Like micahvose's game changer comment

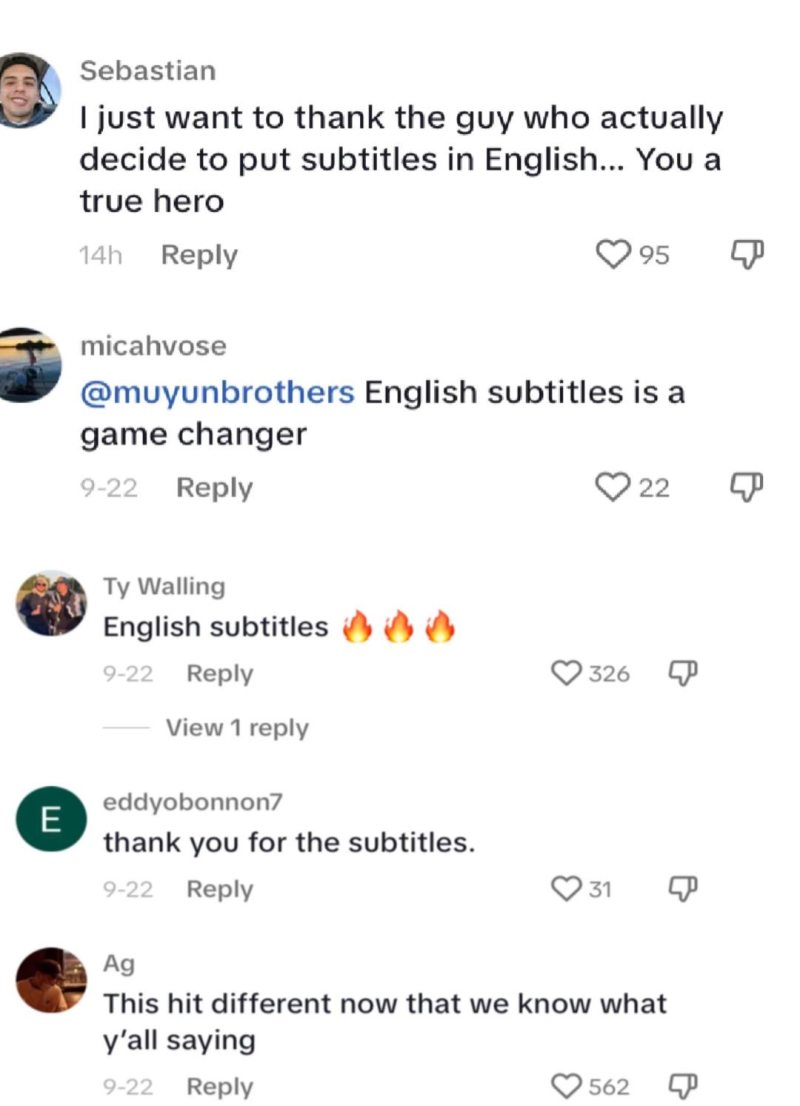tap(611, 487)
